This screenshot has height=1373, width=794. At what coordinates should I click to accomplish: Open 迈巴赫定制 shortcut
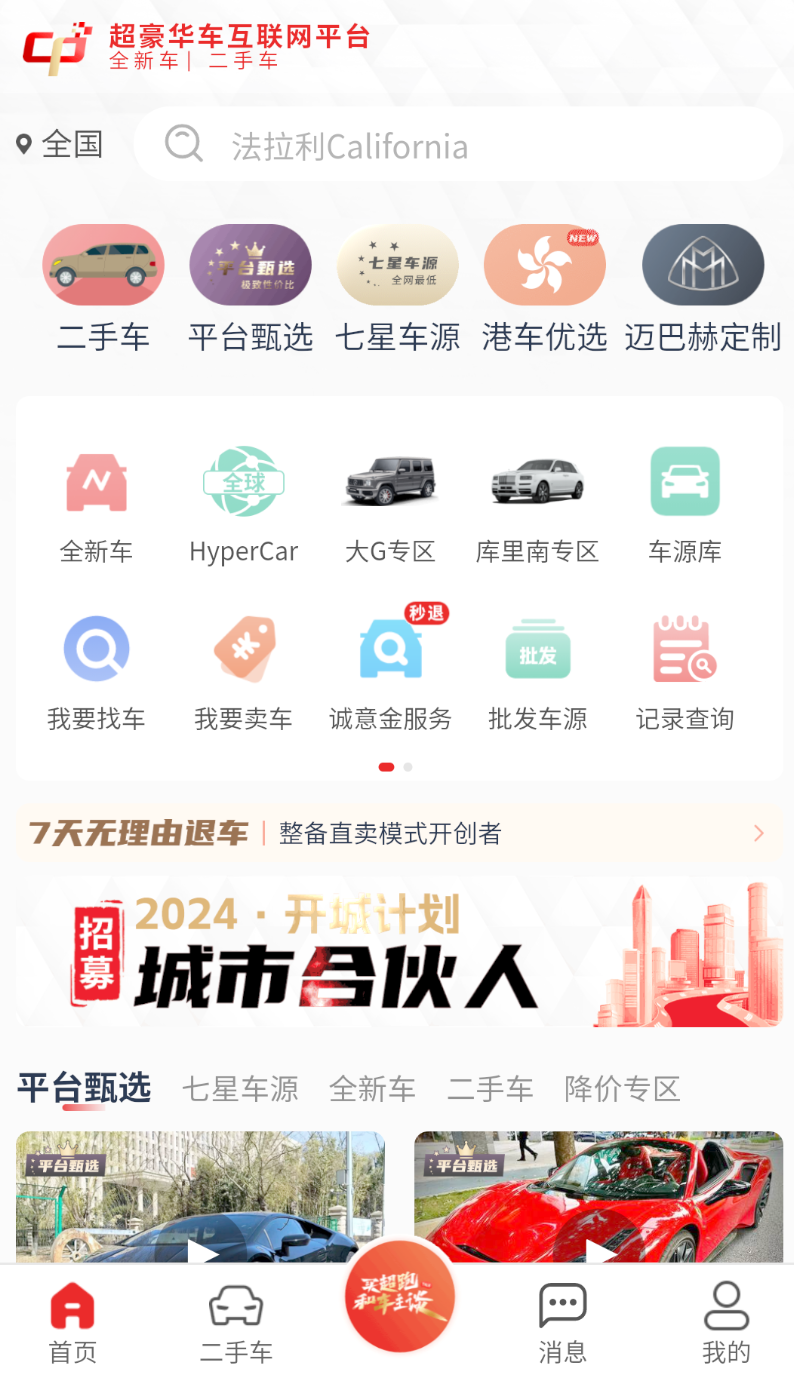[702, 289]
